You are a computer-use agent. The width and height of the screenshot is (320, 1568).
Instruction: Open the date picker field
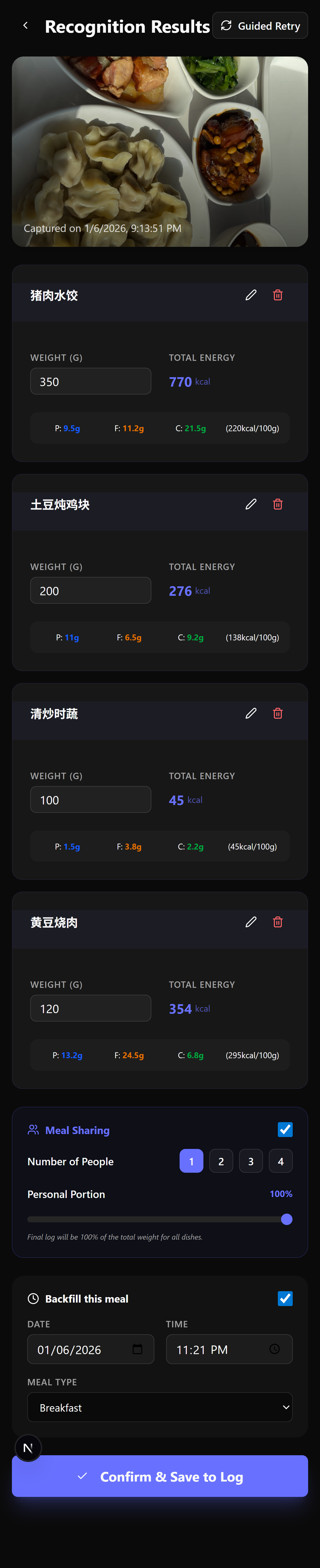[90, 1349]
